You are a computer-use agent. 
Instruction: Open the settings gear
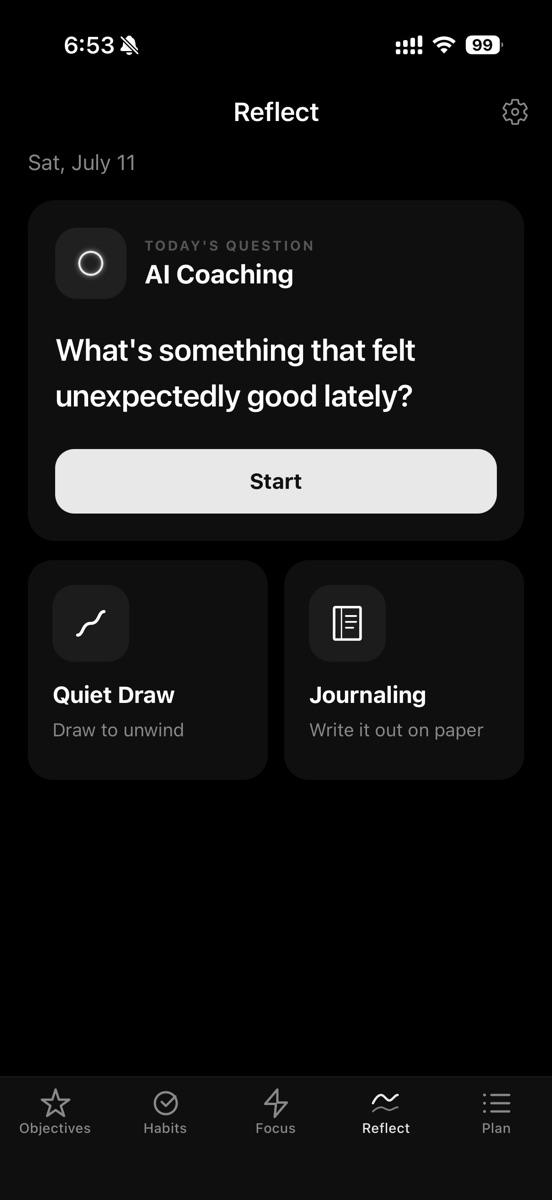[515, 112]
